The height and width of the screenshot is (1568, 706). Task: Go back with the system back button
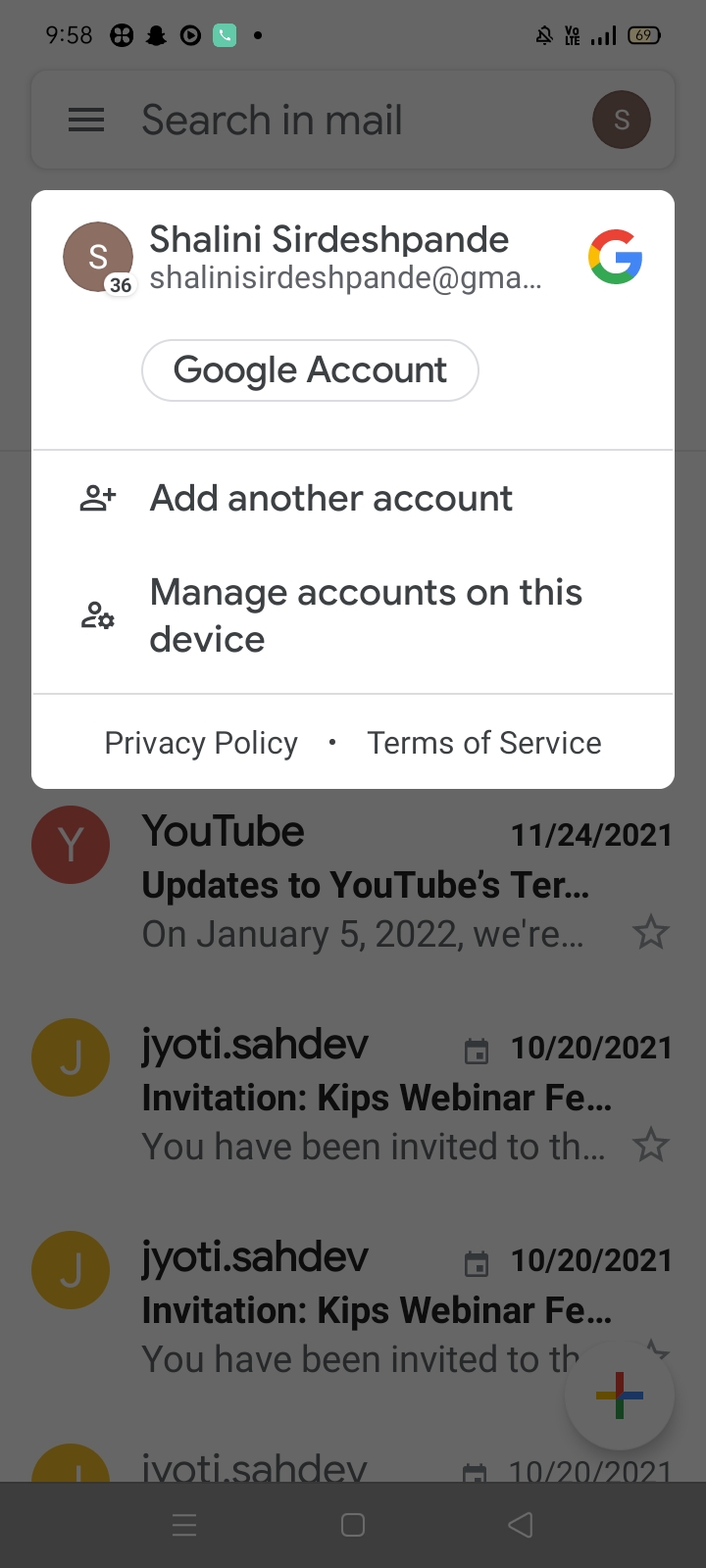tap(521, 1525)
